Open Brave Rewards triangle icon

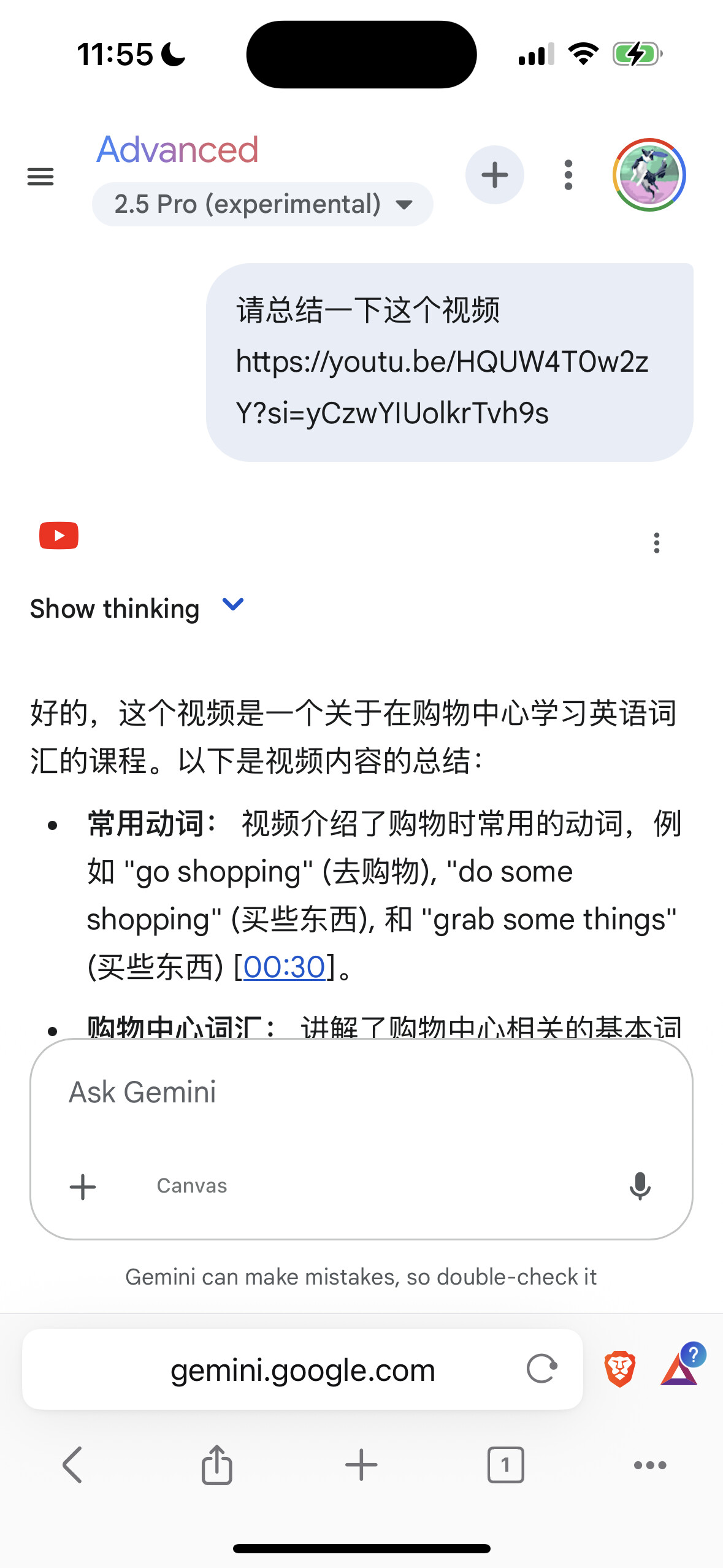pos(681,1367)
